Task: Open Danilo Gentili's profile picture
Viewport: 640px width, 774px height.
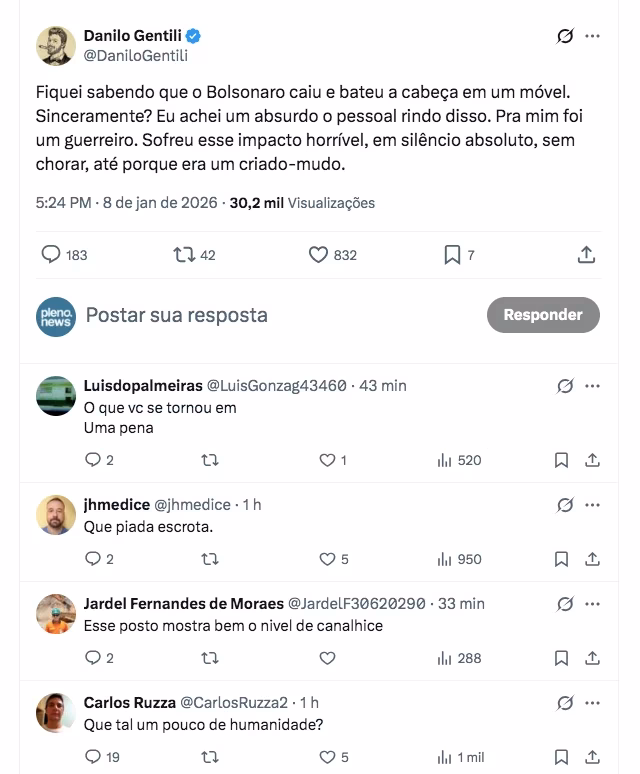Action: click(56, 46)
